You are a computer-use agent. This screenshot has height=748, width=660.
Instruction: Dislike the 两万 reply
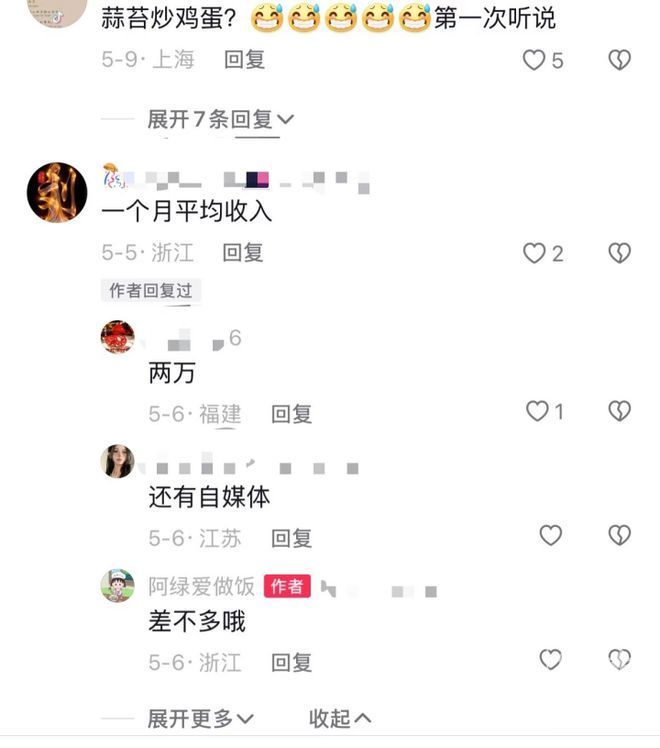[620, 411]
